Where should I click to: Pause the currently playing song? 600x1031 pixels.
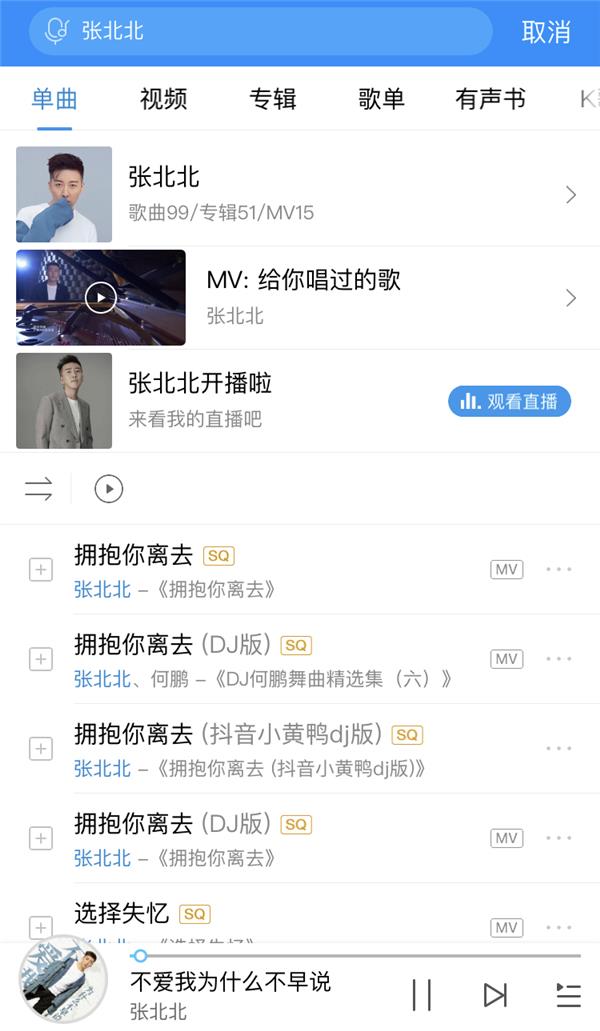click(422, 994)
